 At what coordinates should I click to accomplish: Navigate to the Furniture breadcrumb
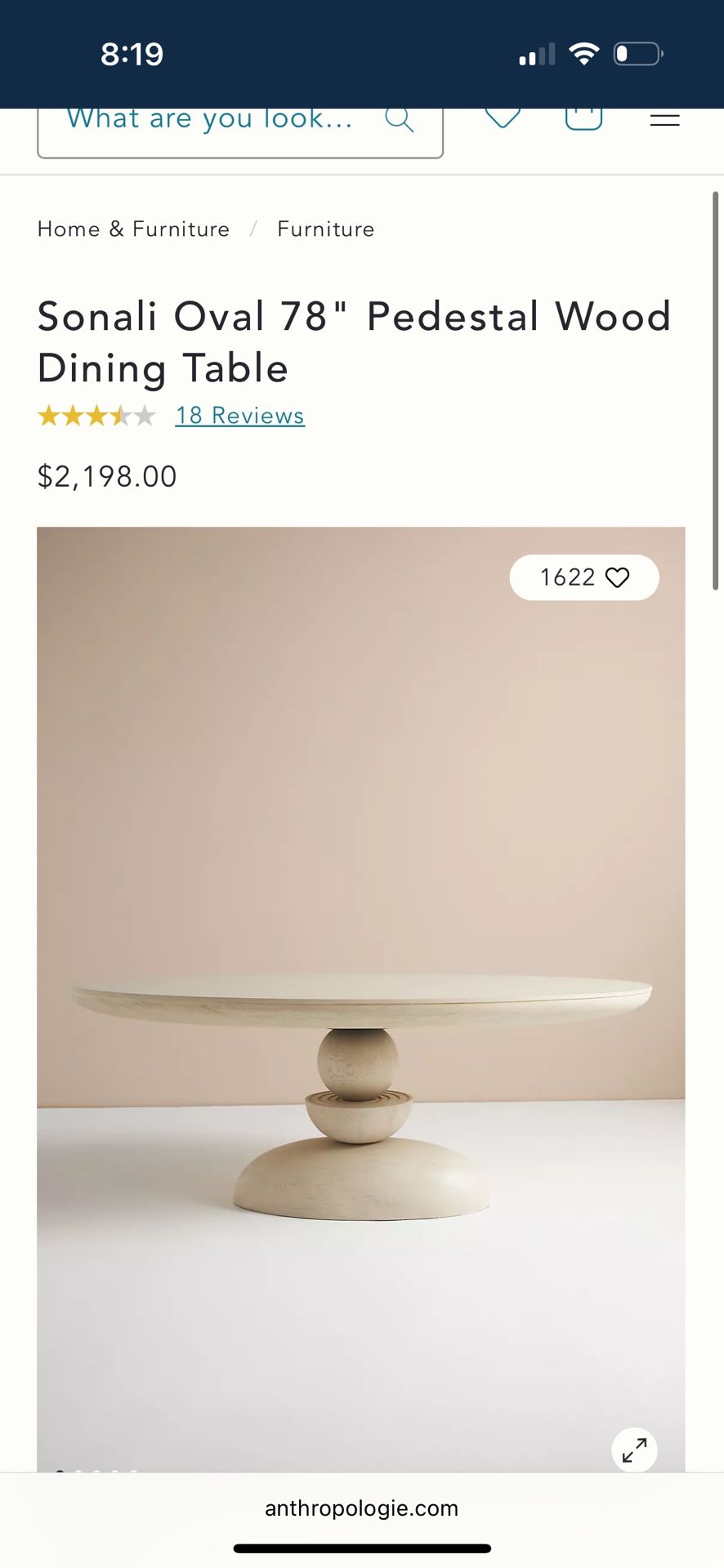[324, 229]
